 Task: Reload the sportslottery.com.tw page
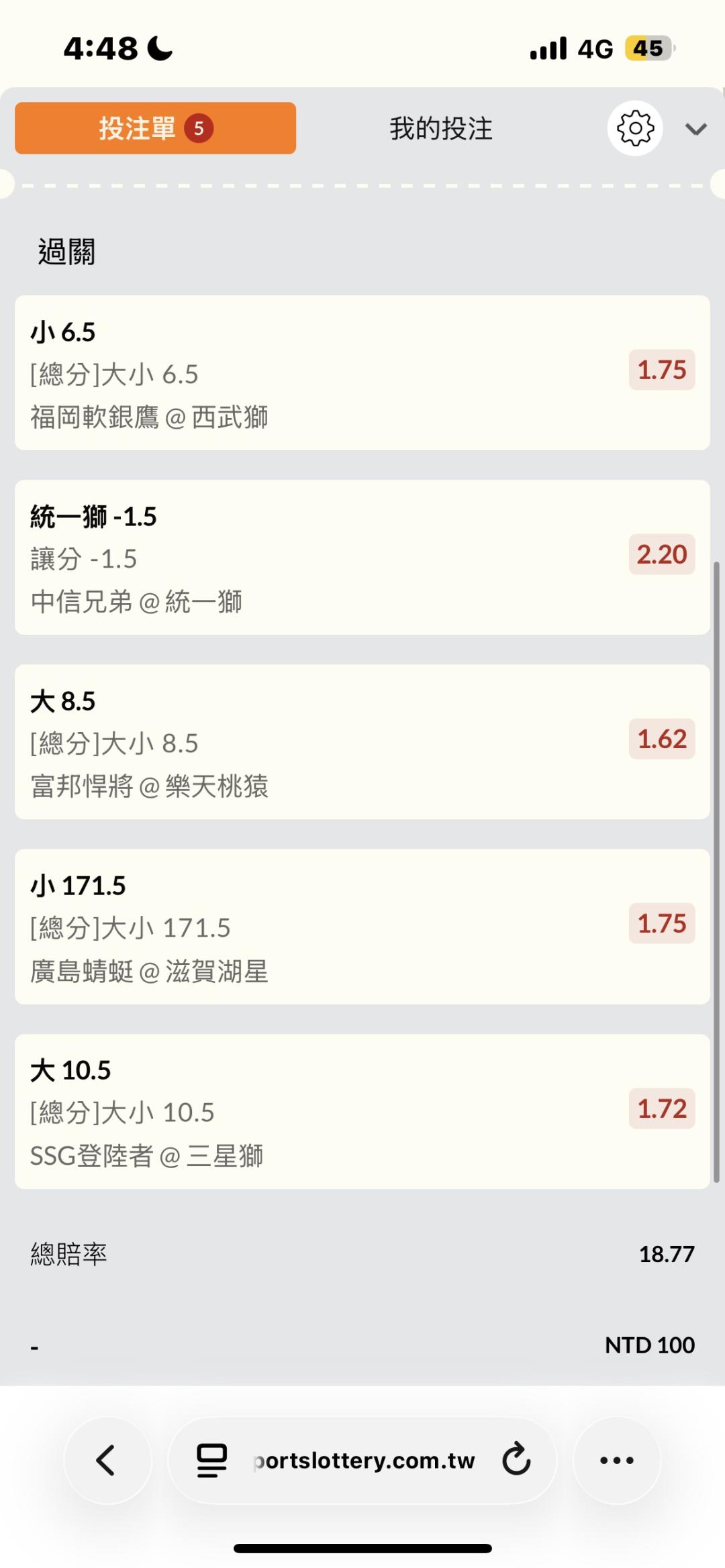pos(516,1460)
